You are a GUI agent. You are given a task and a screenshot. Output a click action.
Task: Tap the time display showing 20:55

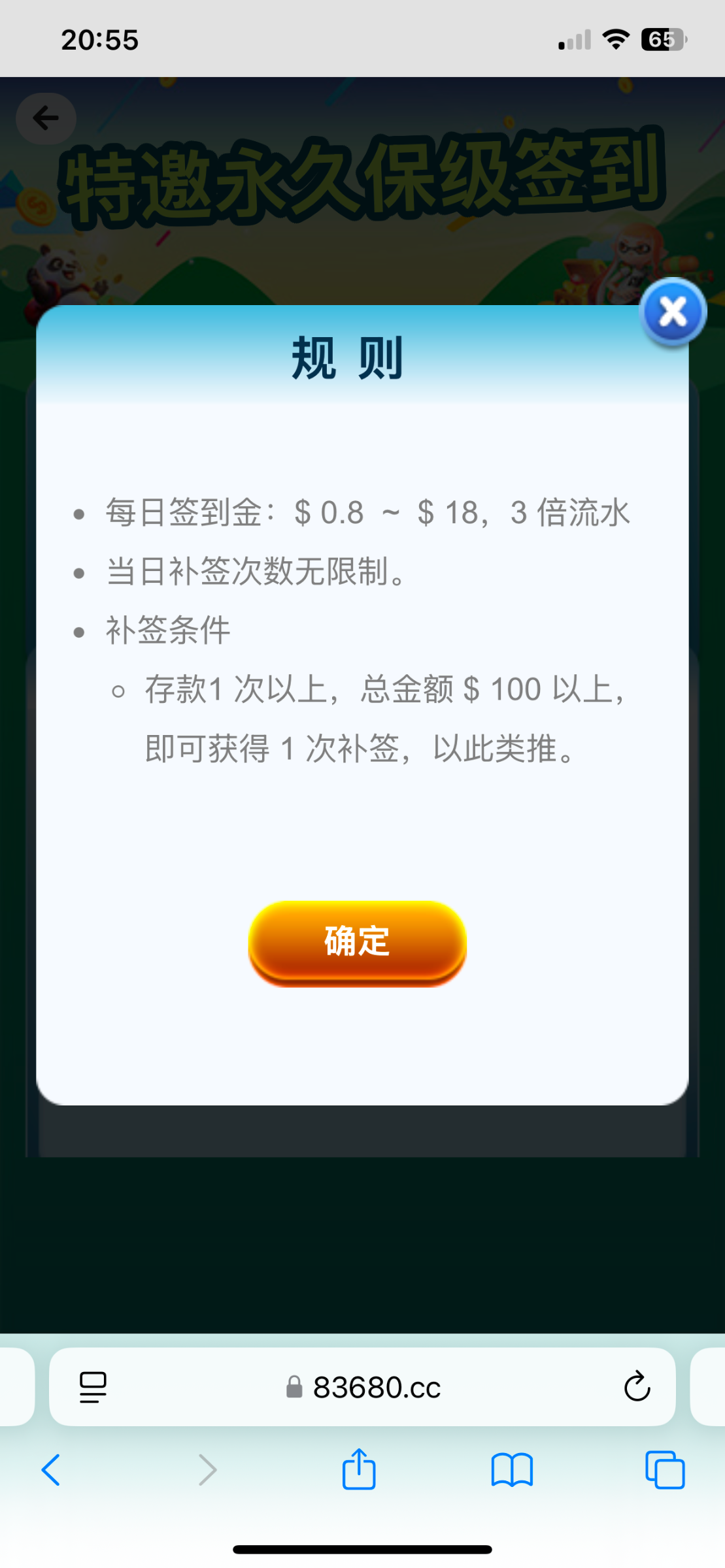99,40
